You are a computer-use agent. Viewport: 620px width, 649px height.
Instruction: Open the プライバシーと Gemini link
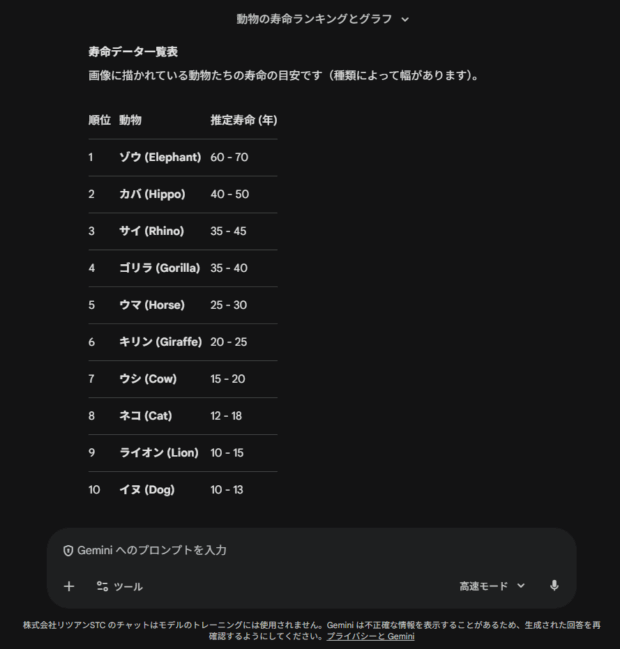pos(370,636)
